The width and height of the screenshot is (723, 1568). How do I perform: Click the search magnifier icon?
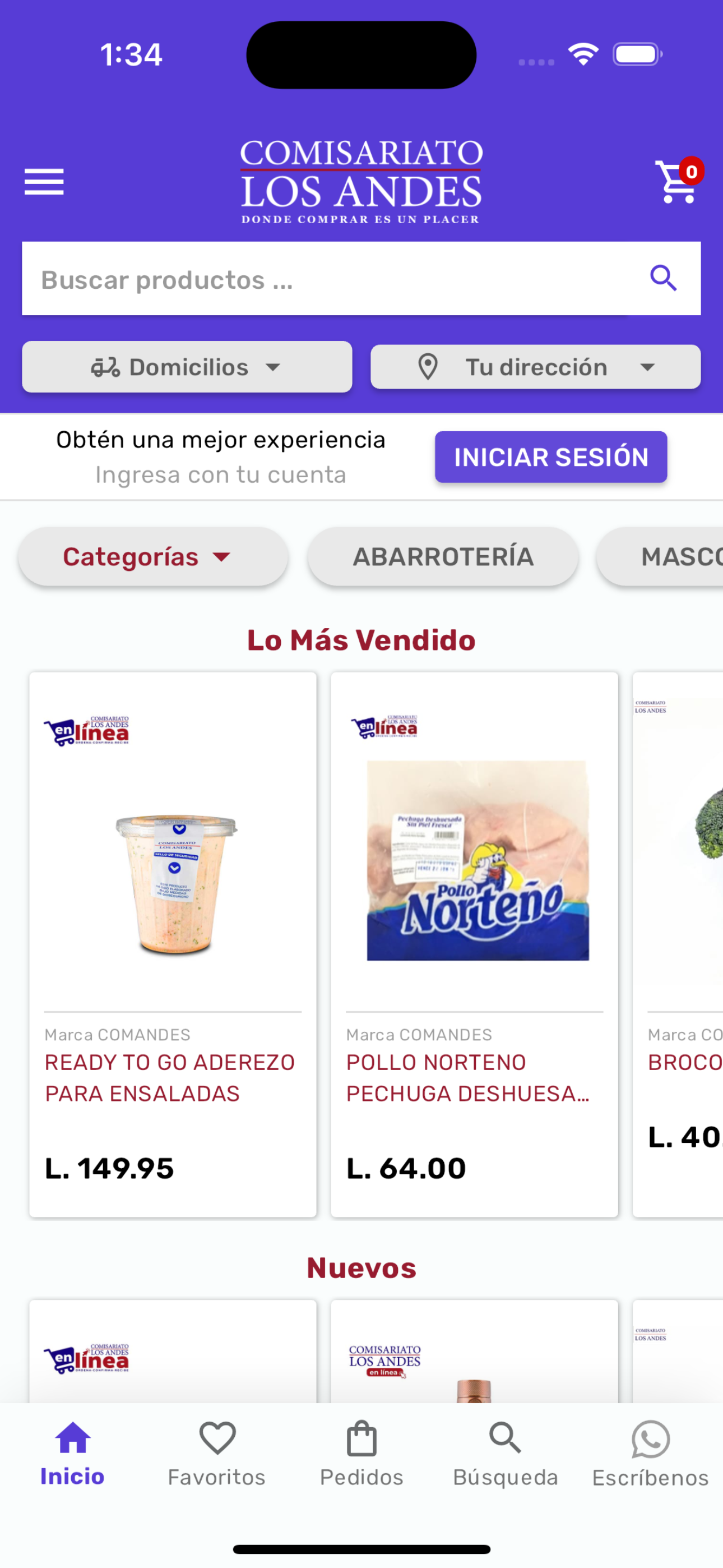coord(664,278)
